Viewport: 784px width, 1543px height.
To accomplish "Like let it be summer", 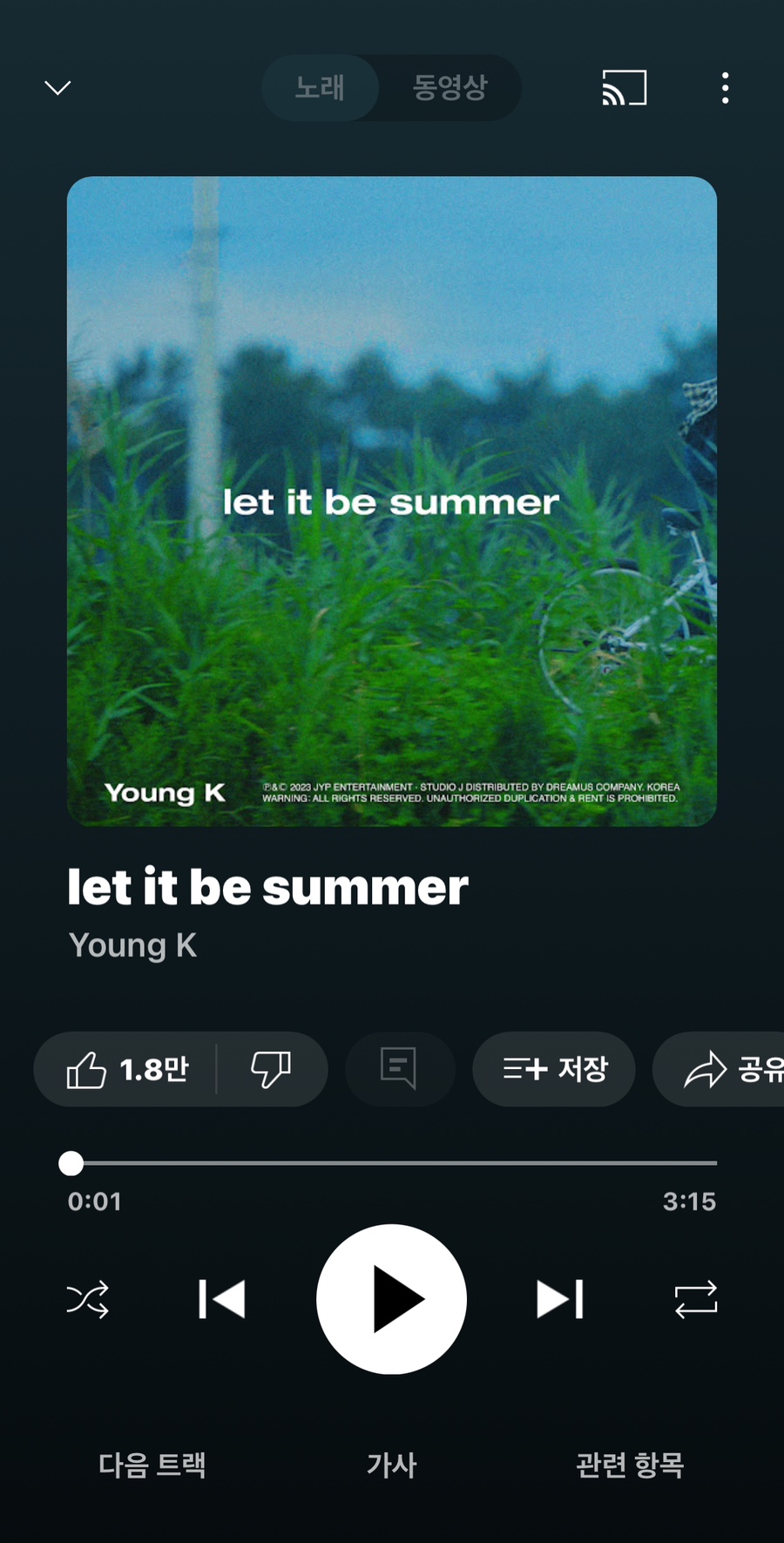I will click(x=126, y=1069).
